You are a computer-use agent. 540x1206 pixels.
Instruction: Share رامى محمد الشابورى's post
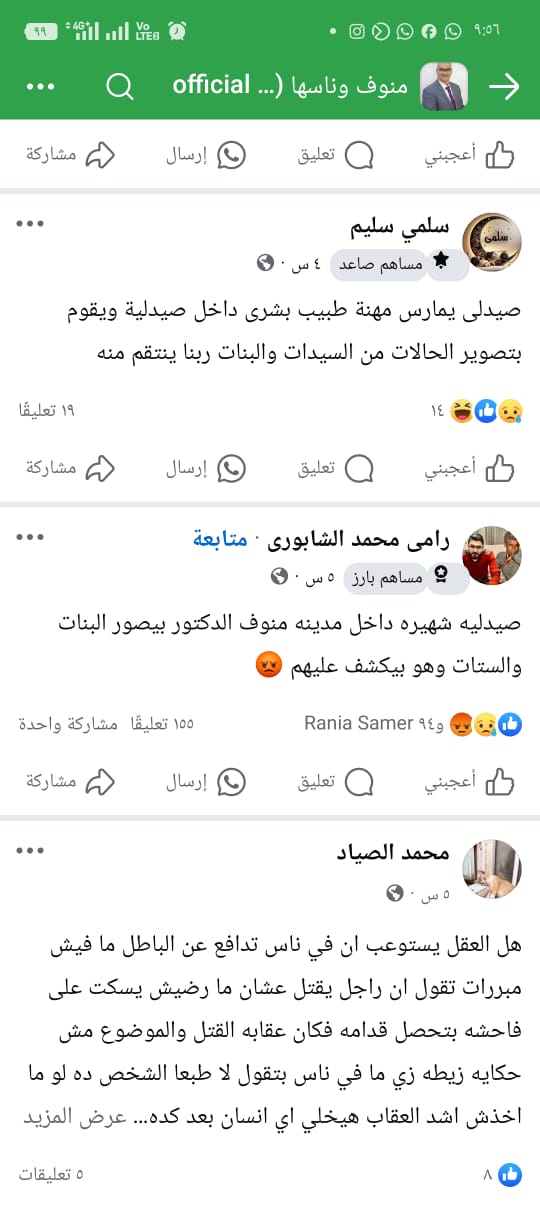(70, 781)
